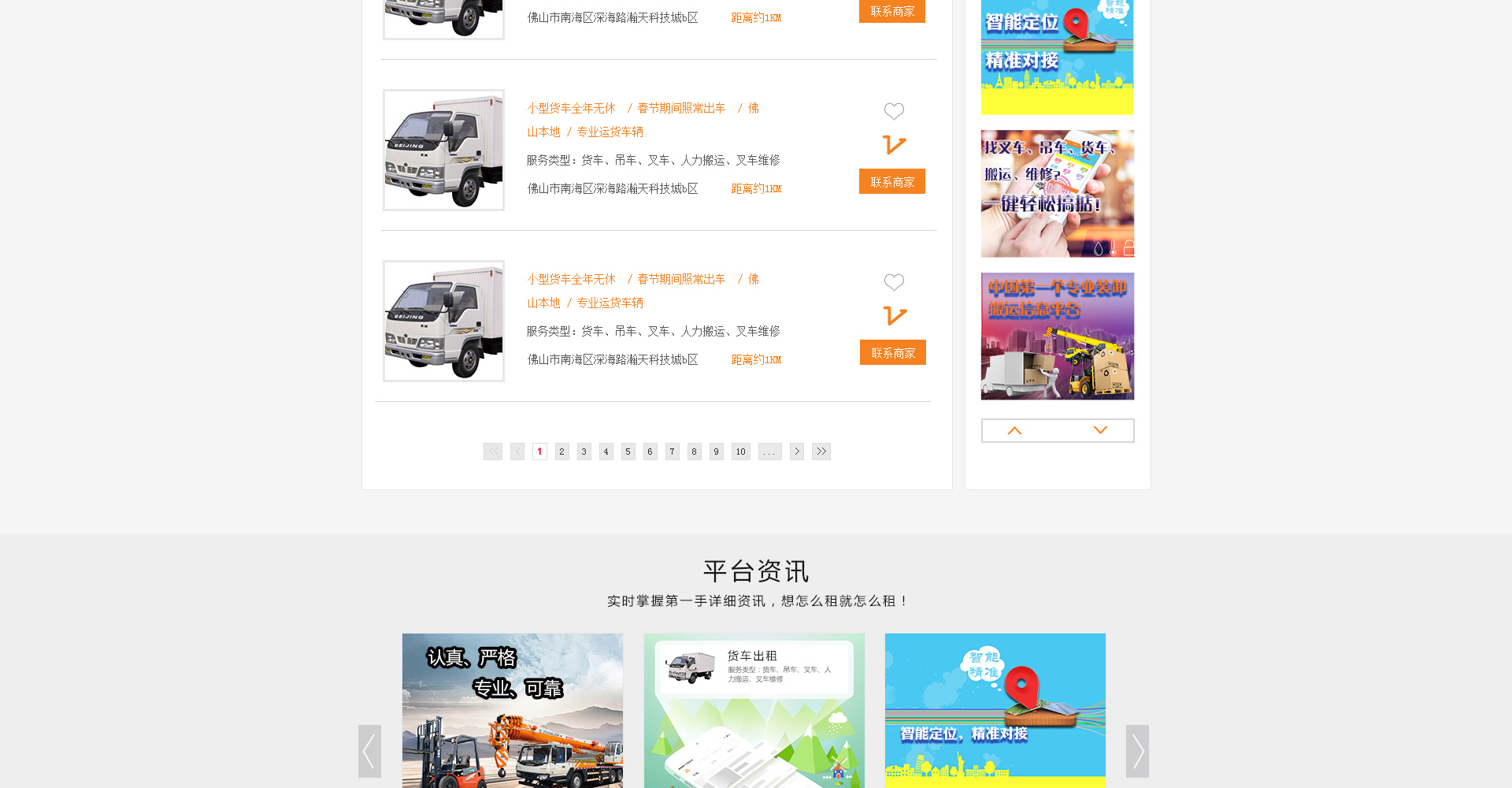Open the ellipsis more-pages button

pos(769,452)
